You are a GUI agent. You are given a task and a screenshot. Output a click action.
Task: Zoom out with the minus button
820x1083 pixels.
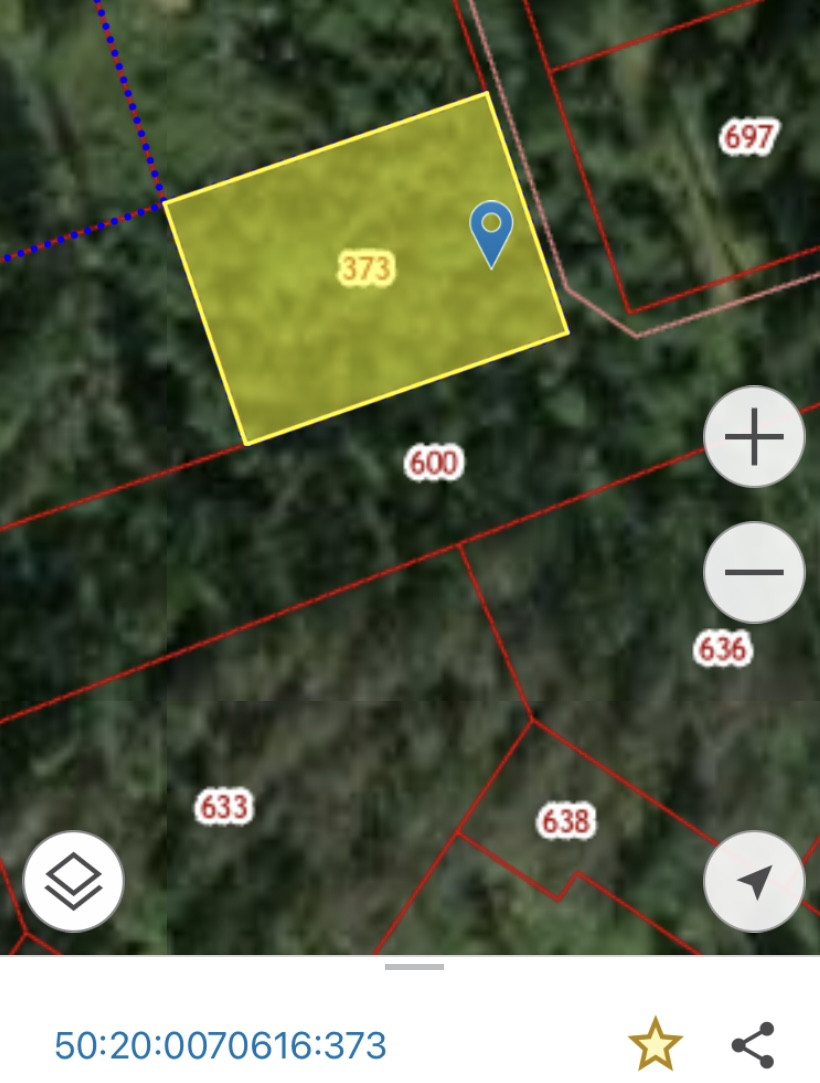(754, 573)
